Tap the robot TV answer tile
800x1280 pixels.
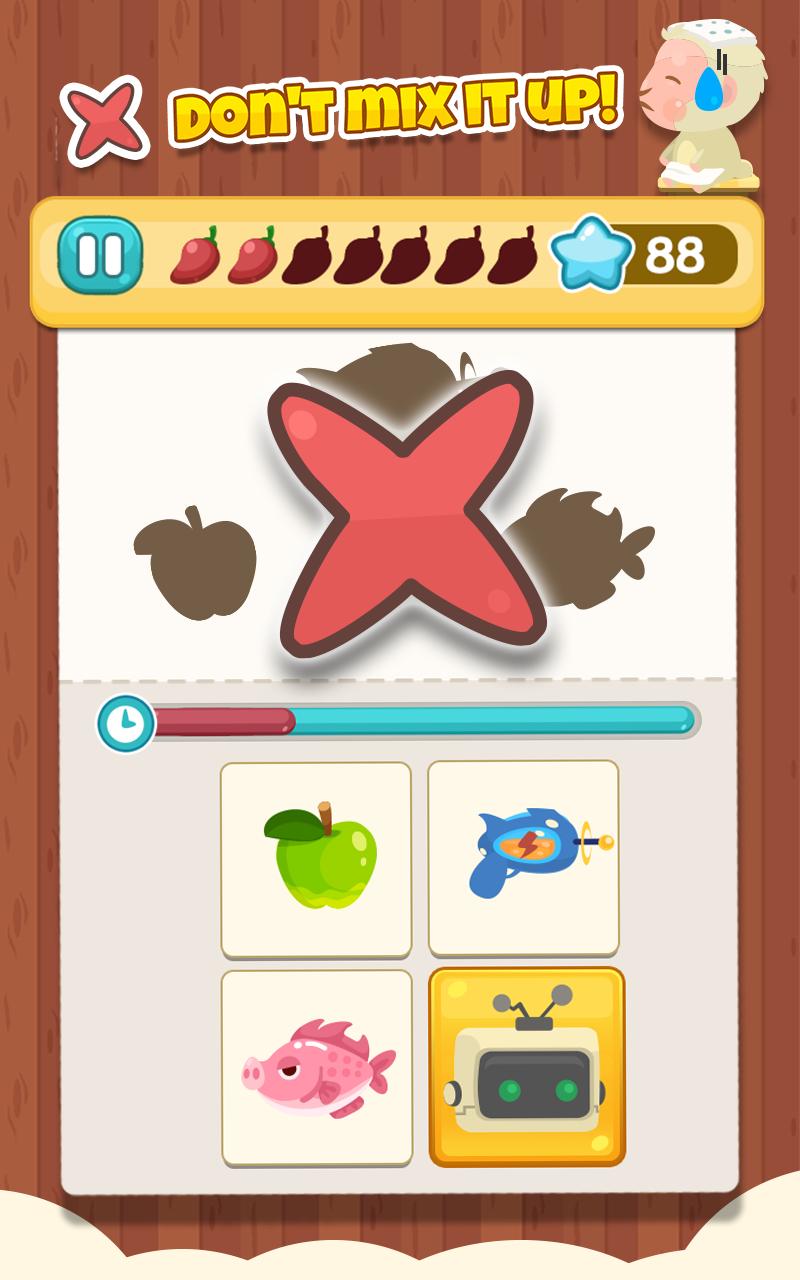click(x=527, y=1067)
